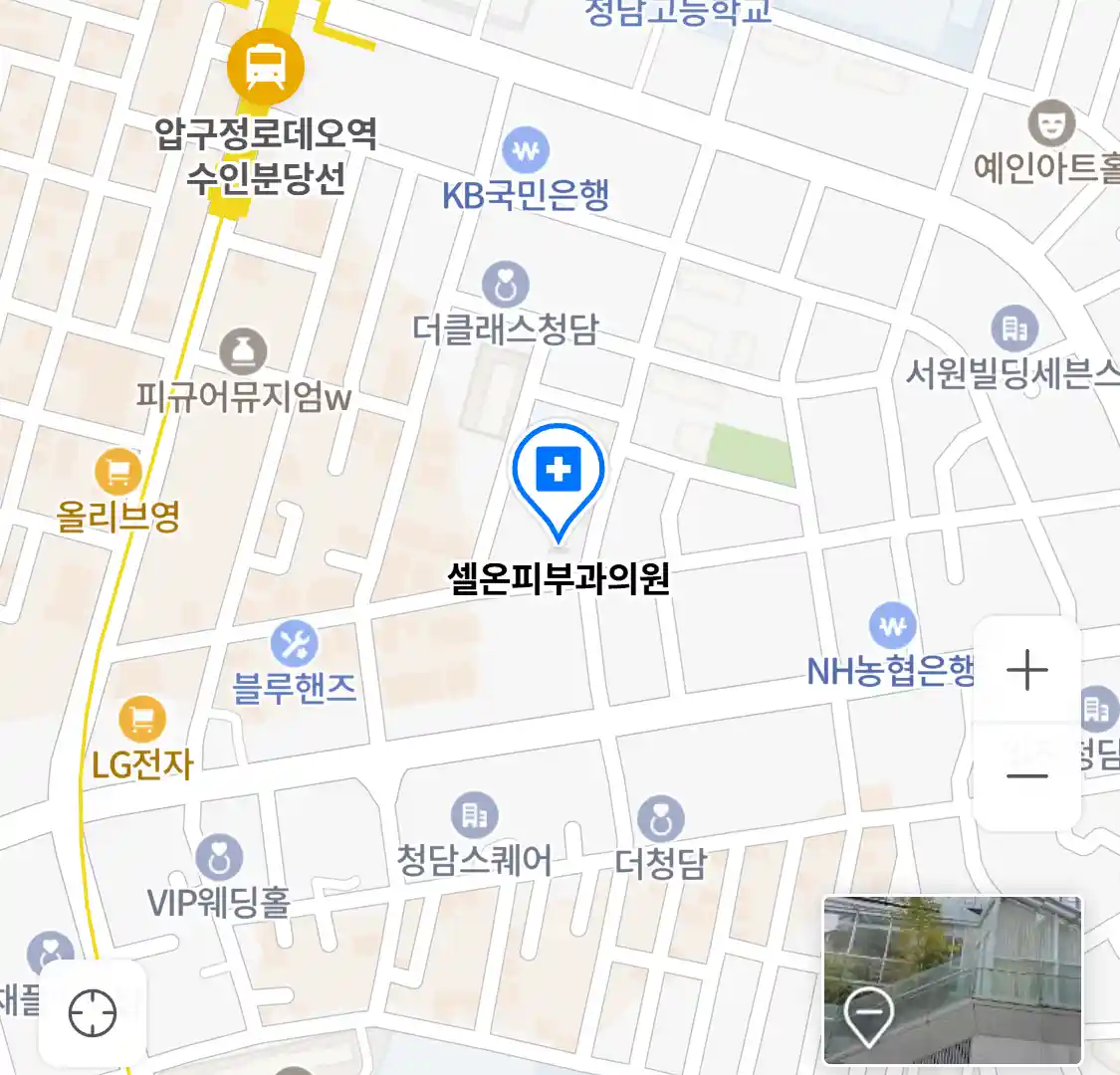The height and width of the screenshot is (1075, 1120).
Task: Zoom out of the map
Action: coord(1026,776)
